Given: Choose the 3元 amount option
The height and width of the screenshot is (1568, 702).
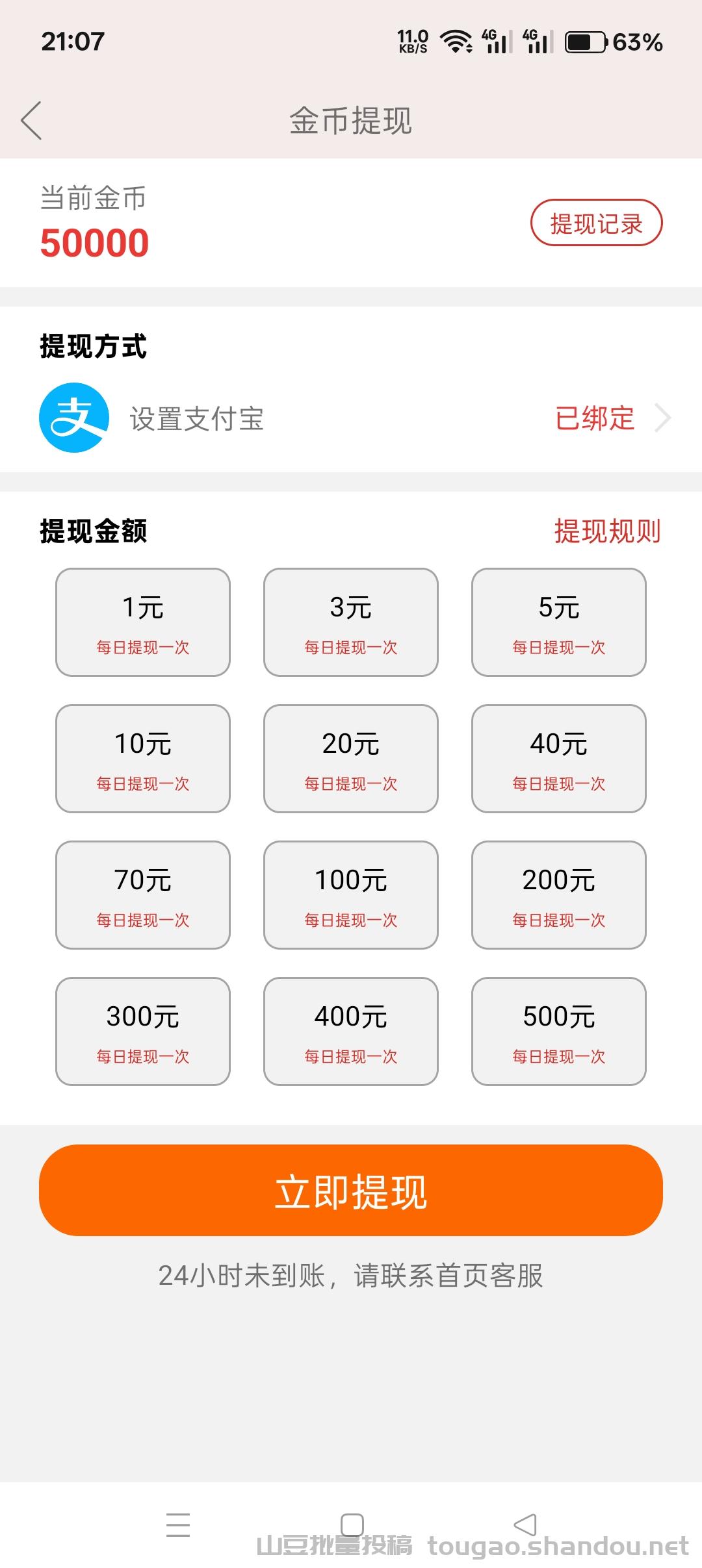Looking at the screenshot, I should pyautogui.click(x=351, y=622).
